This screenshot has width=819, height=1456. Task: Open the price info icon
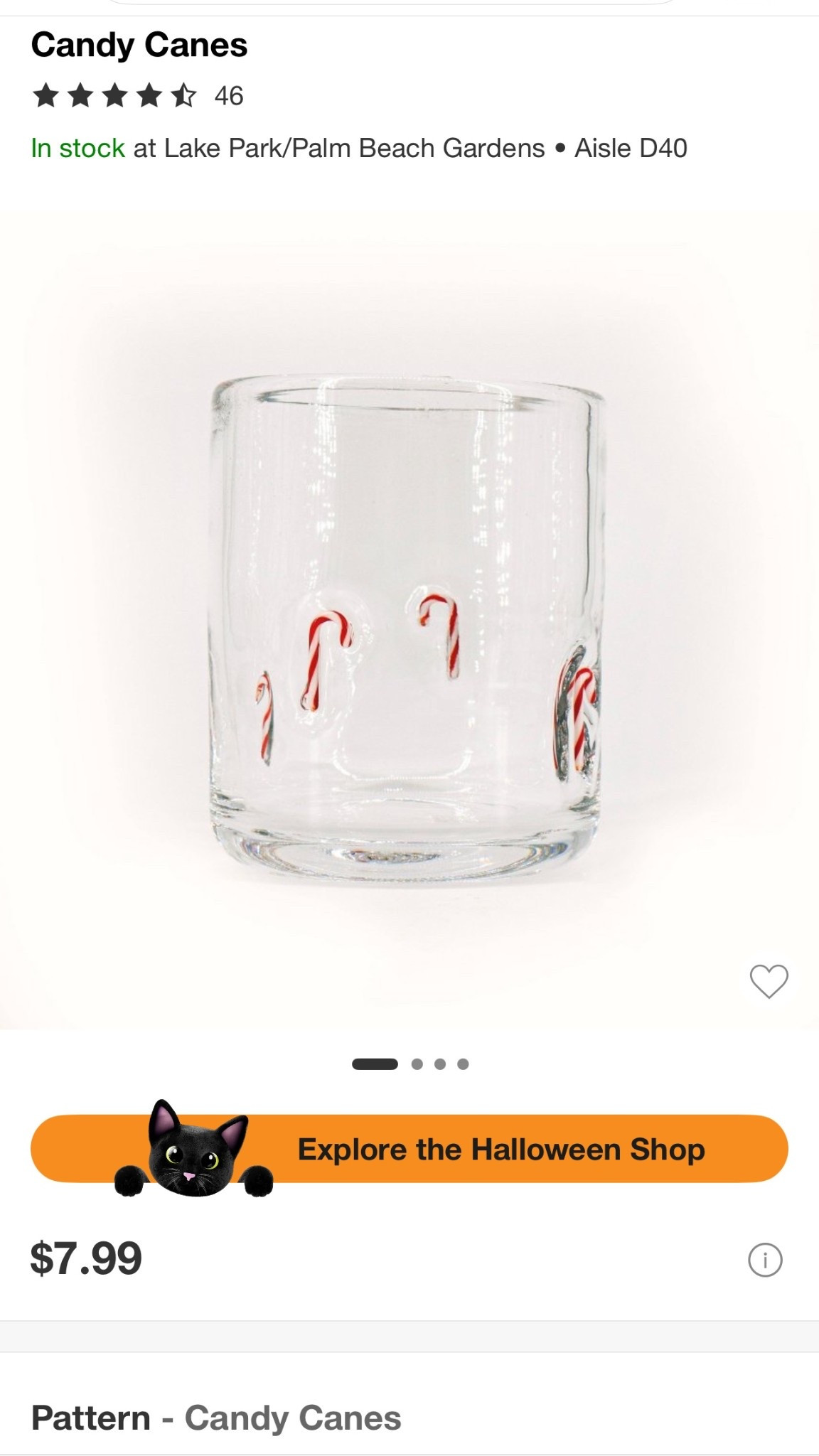[x=765, y=1260]
